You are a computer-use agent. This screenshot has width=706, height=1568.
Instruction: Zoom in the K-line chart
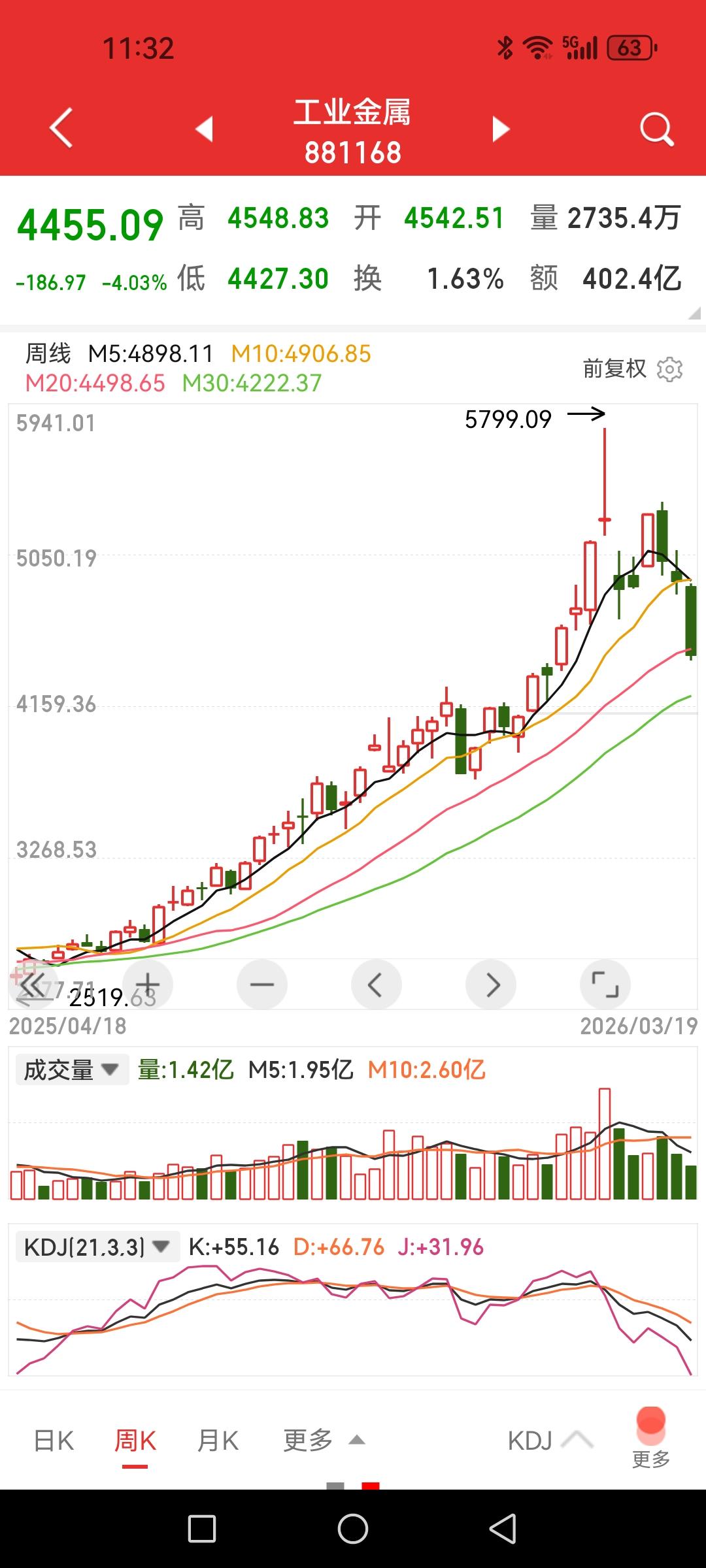(148, 984)
